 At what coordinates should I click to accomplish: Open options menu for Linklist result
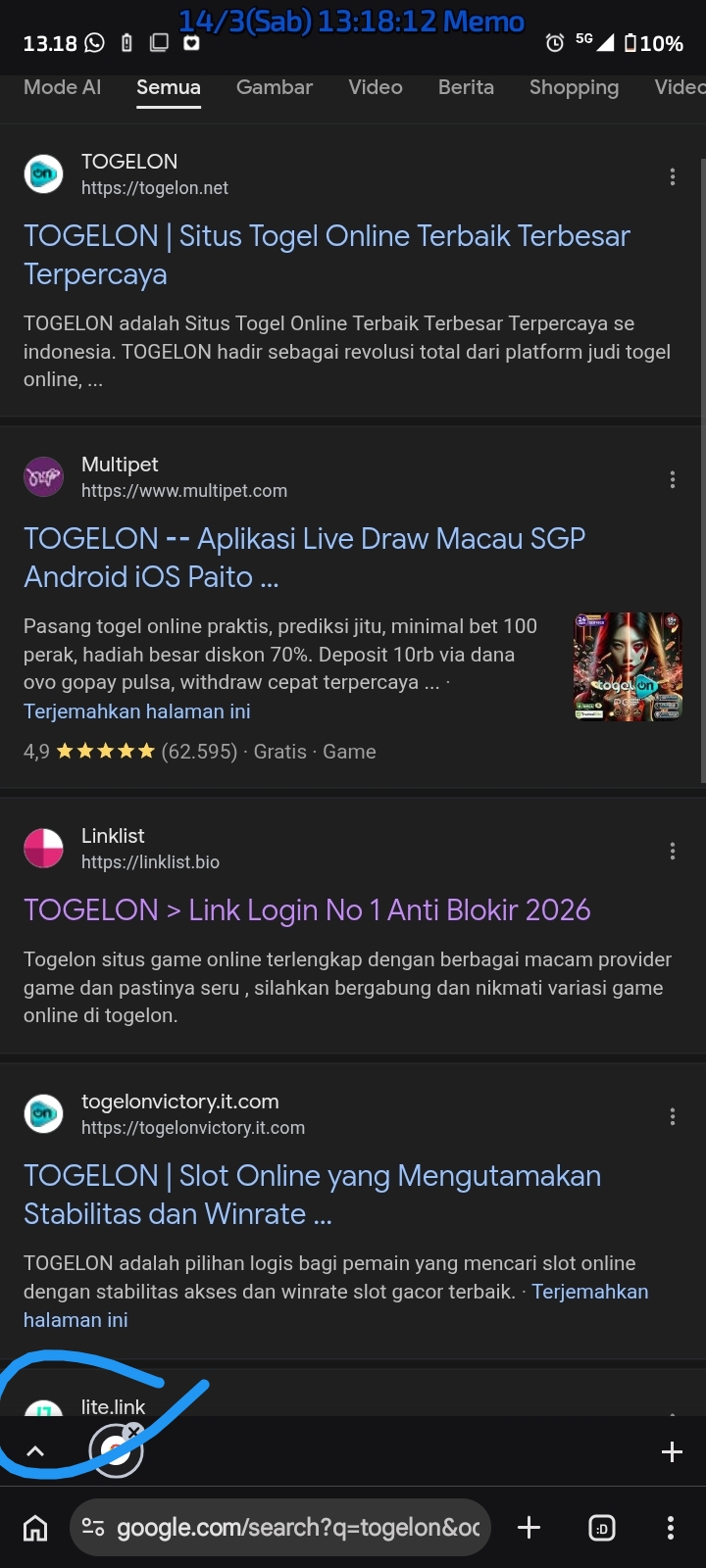pyautogui.click(x=672, y=851)
